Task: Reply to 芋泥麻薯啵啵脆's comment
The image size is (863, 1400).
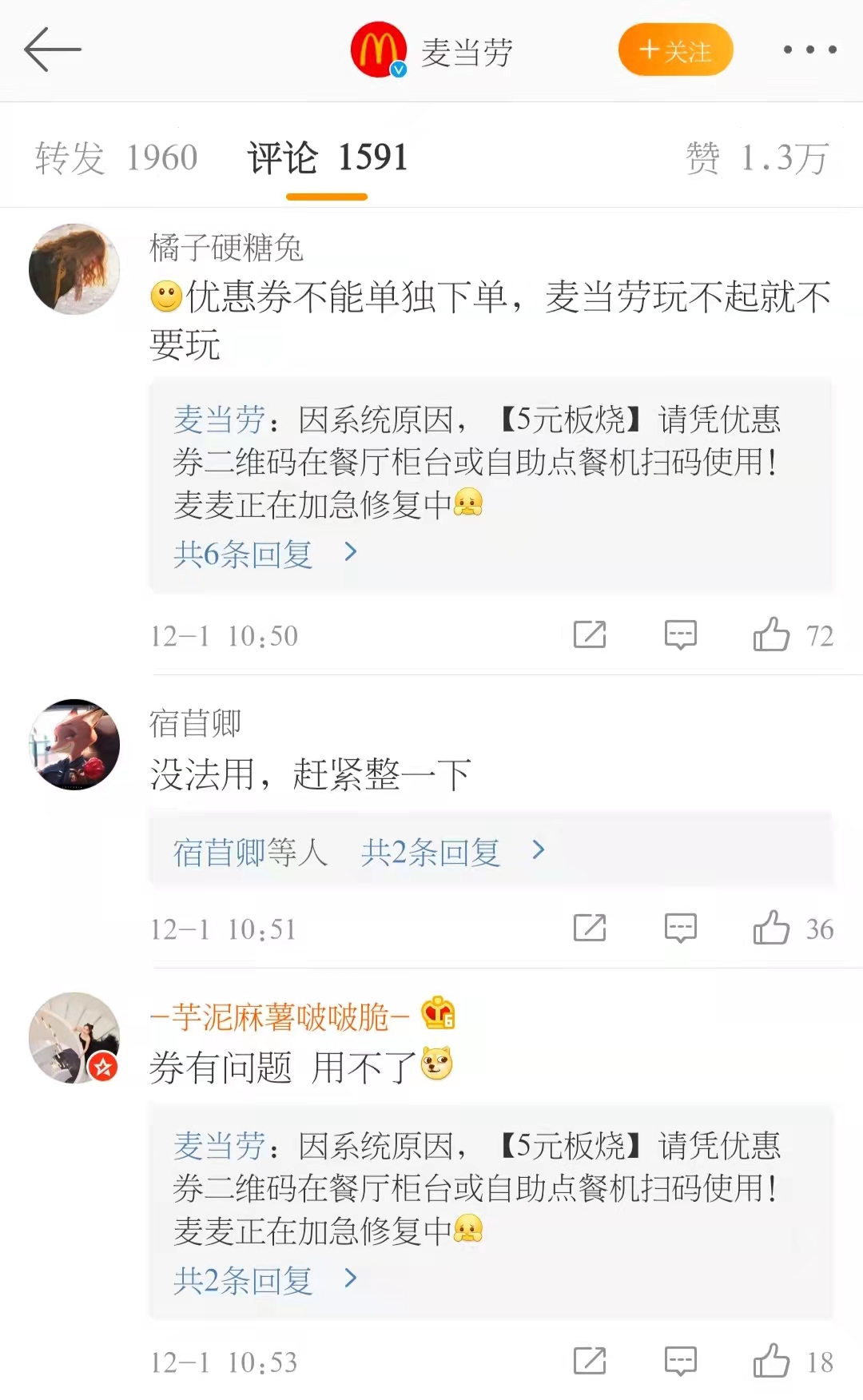Action: pos(681,1362)
